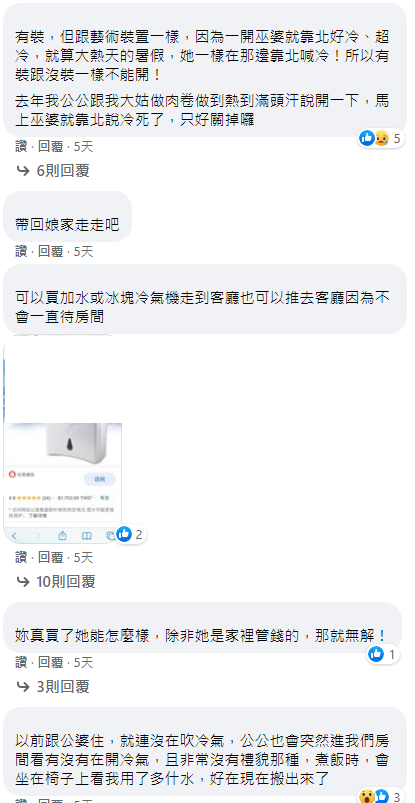Expand the 10則回覆 replies
The image size is (415, 803).
pos(56,581)
